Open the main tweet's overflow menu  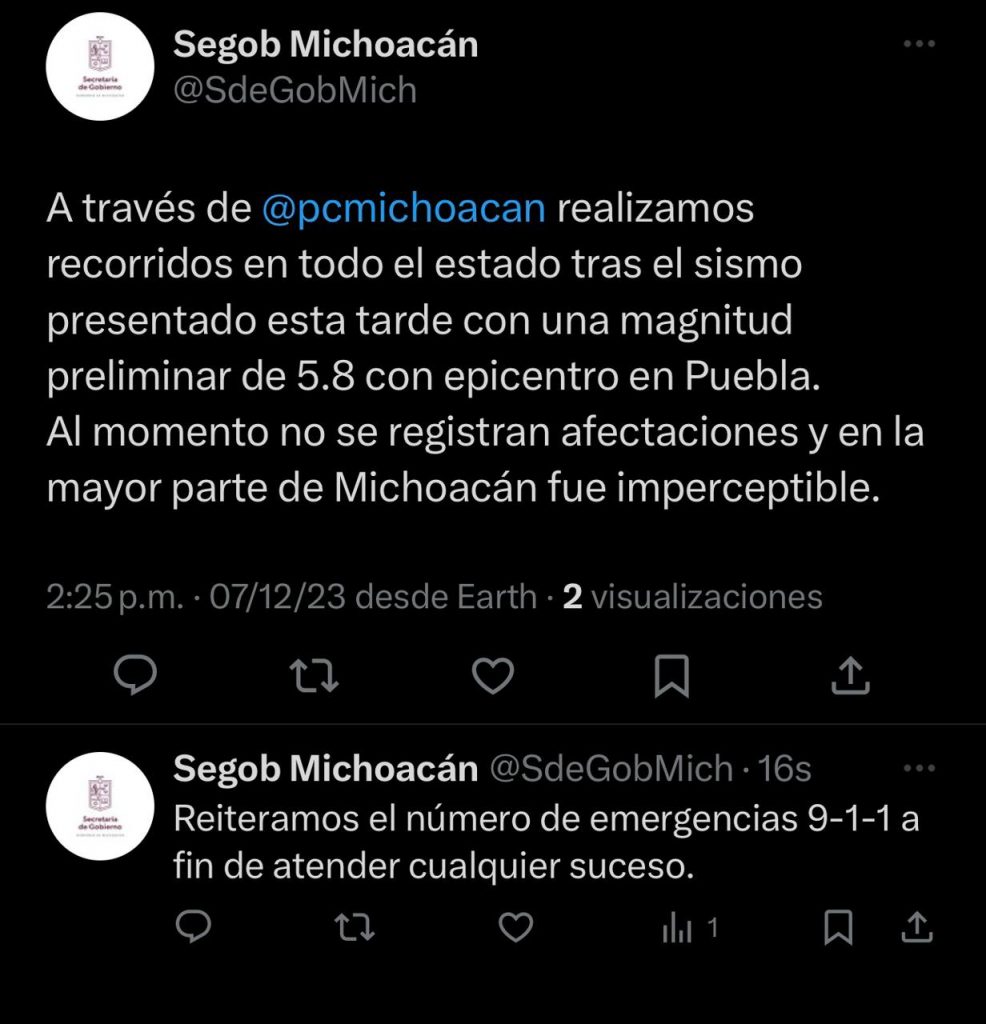point(919,46)
